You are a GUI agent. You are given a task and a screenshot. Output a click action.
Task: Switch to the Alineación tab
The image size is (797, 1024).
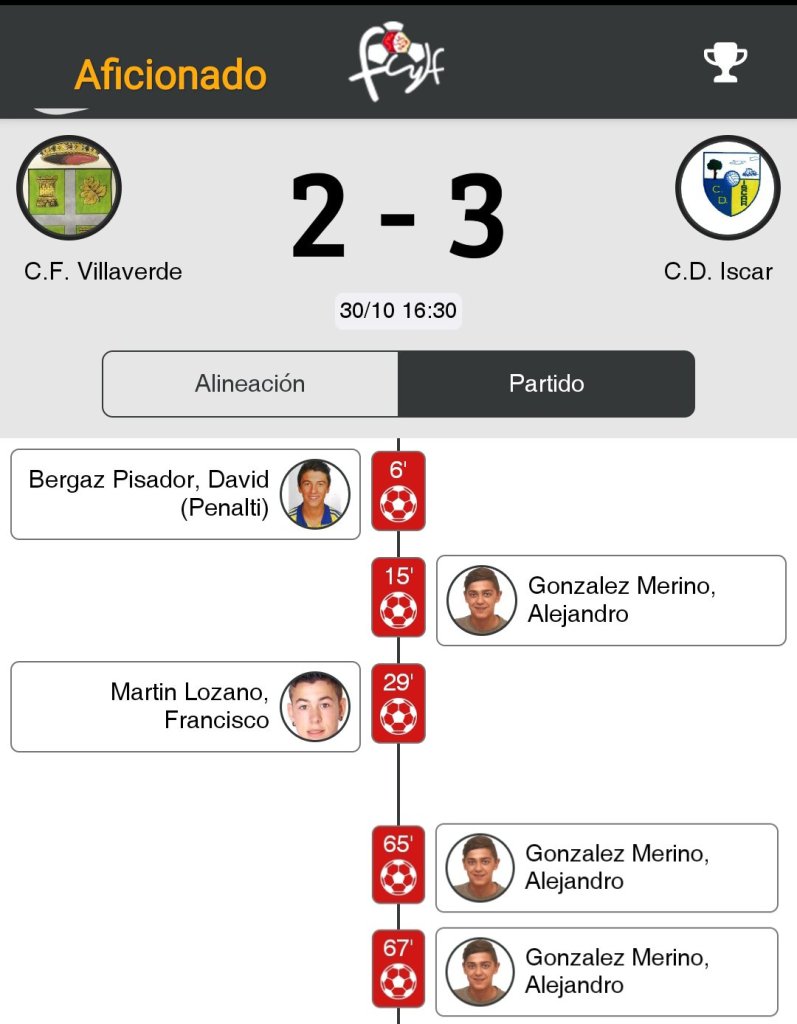pyautogui.click(x=250, y=384)
